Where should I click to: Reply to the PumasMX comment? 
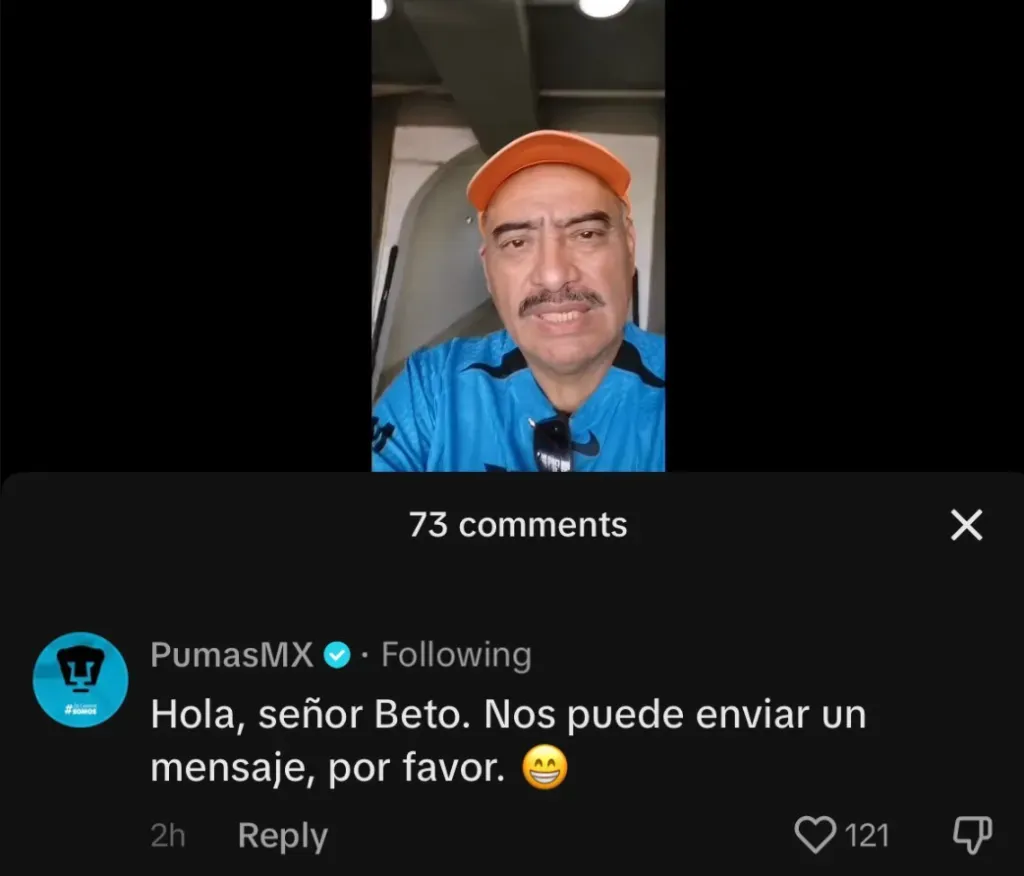point(282,835)
